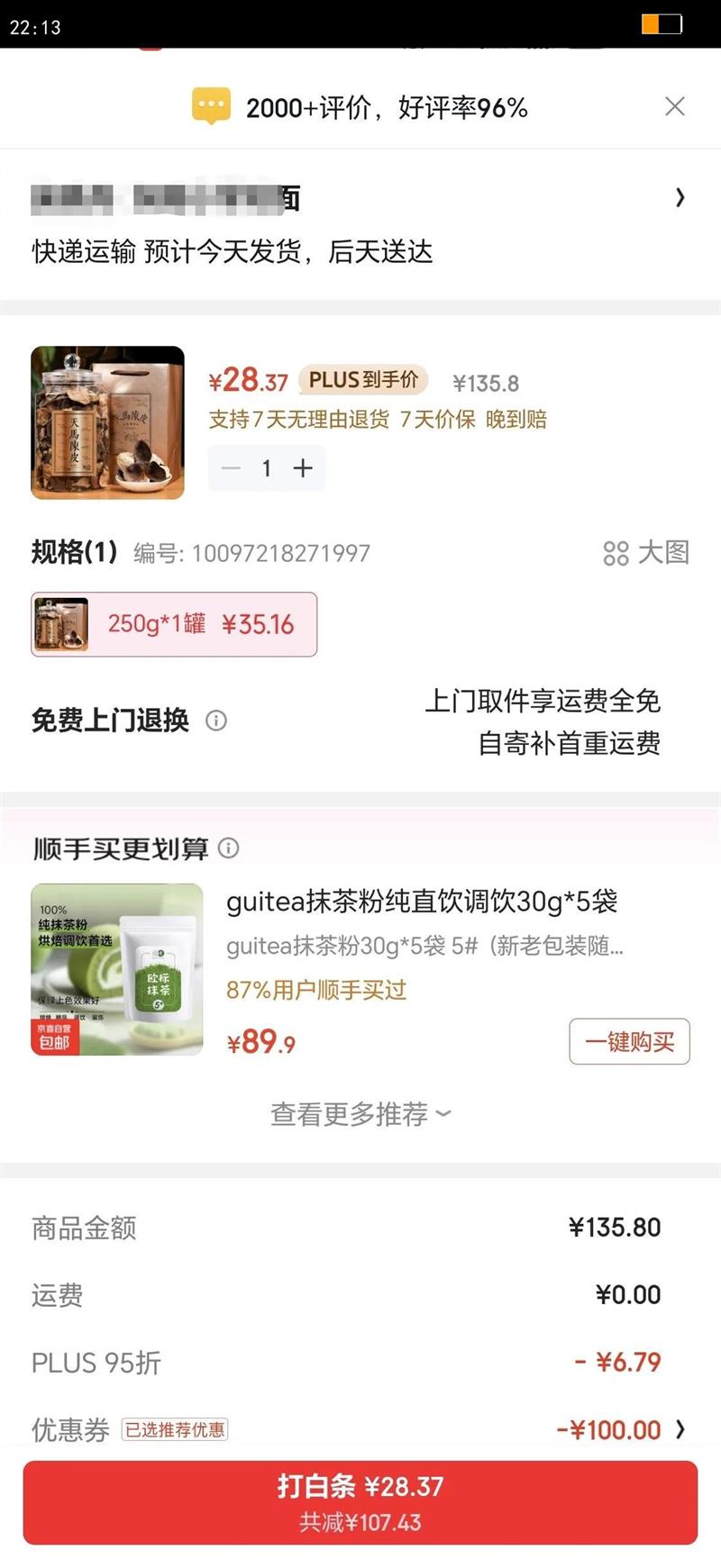Expand 查看更多推荐 recommendations
The image size is (721, 1568).
(360, 1114)
